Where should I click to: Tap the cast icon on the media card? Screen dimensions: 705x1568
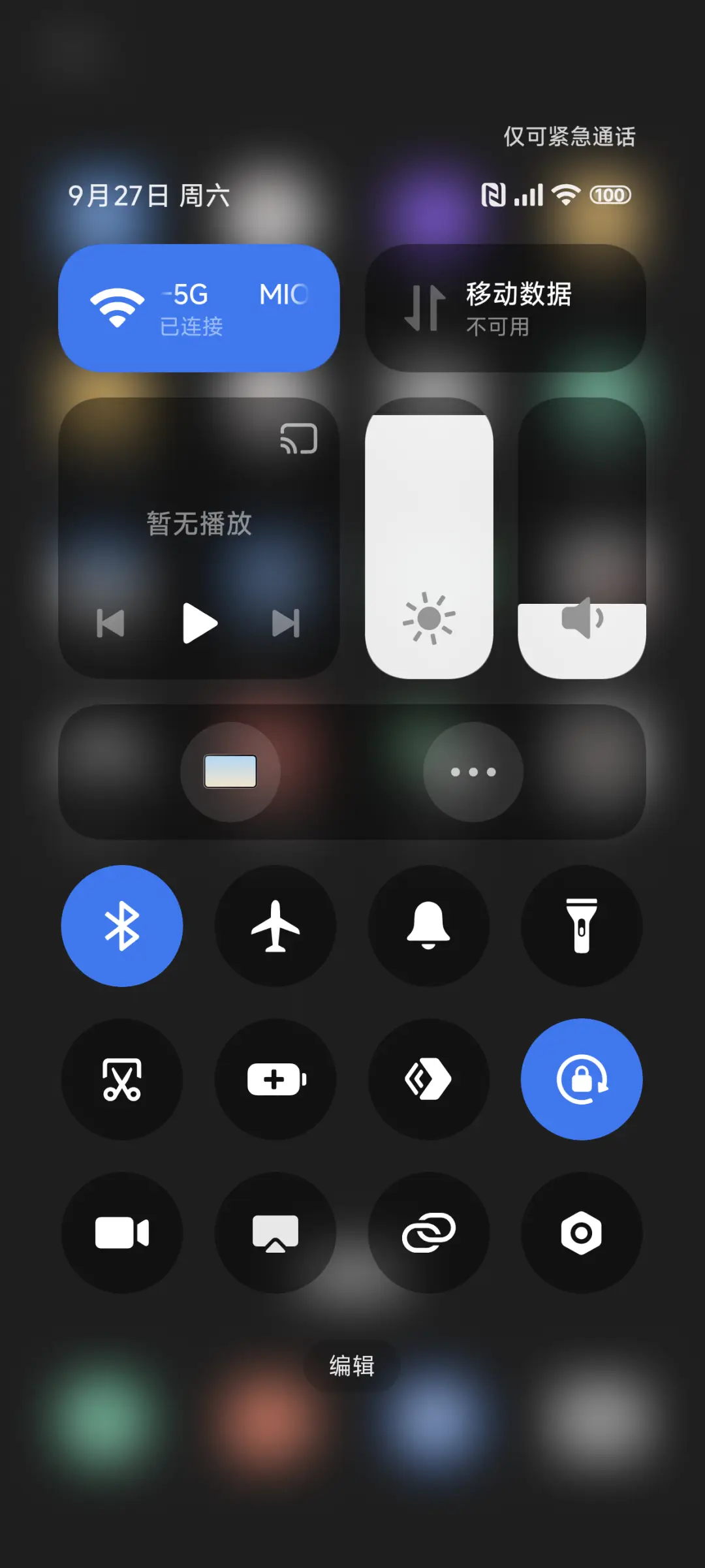(299, 439)
